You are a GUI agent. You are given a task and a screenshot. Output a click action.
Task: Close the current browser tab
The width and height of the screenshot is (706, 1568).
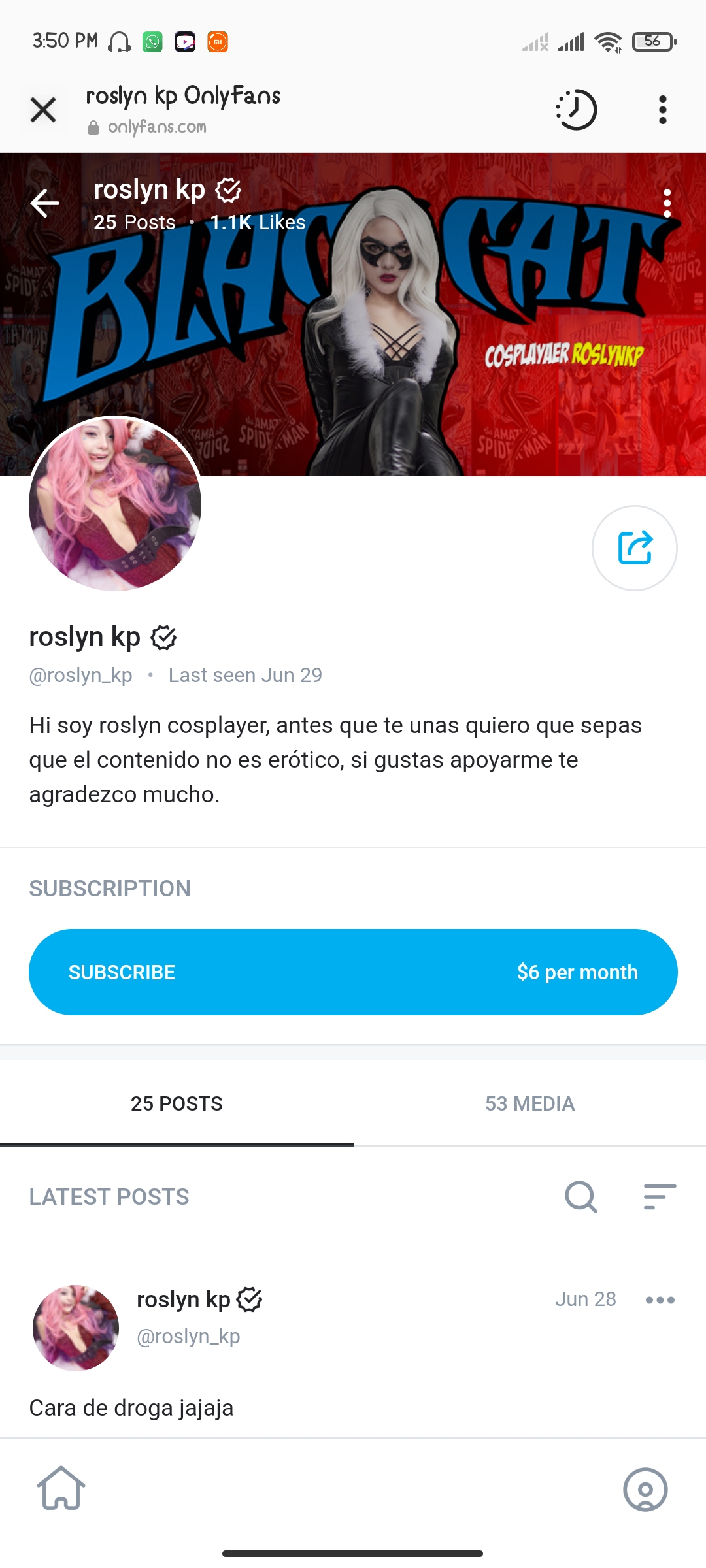click(43, 110)
